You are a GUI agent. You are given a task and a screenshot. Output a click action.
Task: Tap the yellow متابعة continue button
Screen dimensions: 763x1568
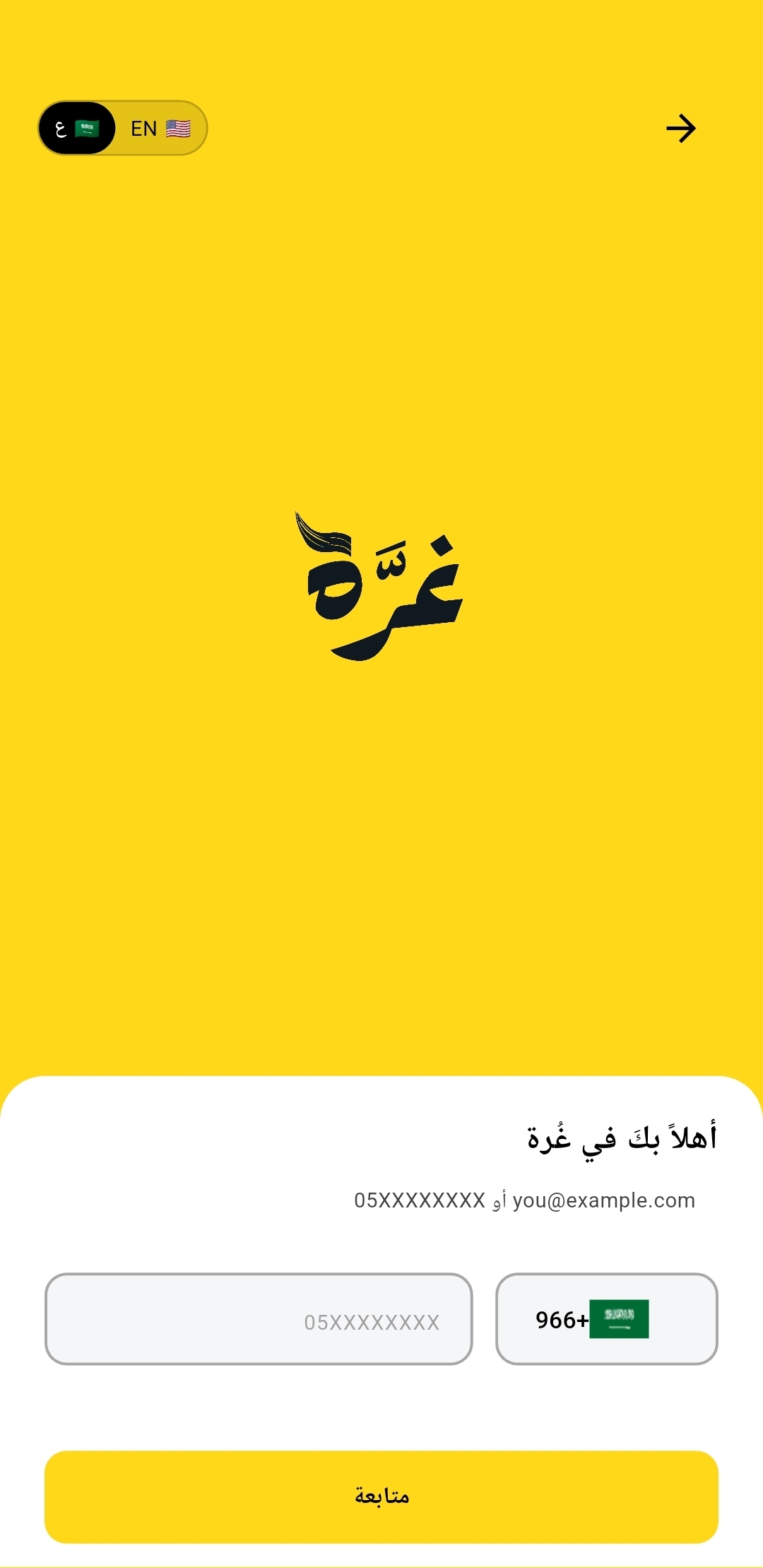tap(381, 1497)
